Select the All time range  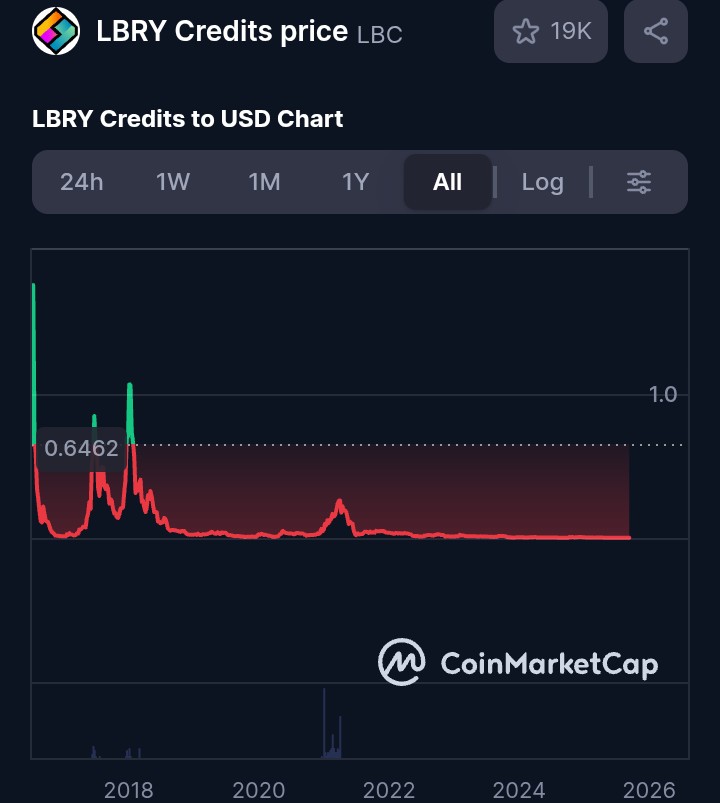(448, 182)
